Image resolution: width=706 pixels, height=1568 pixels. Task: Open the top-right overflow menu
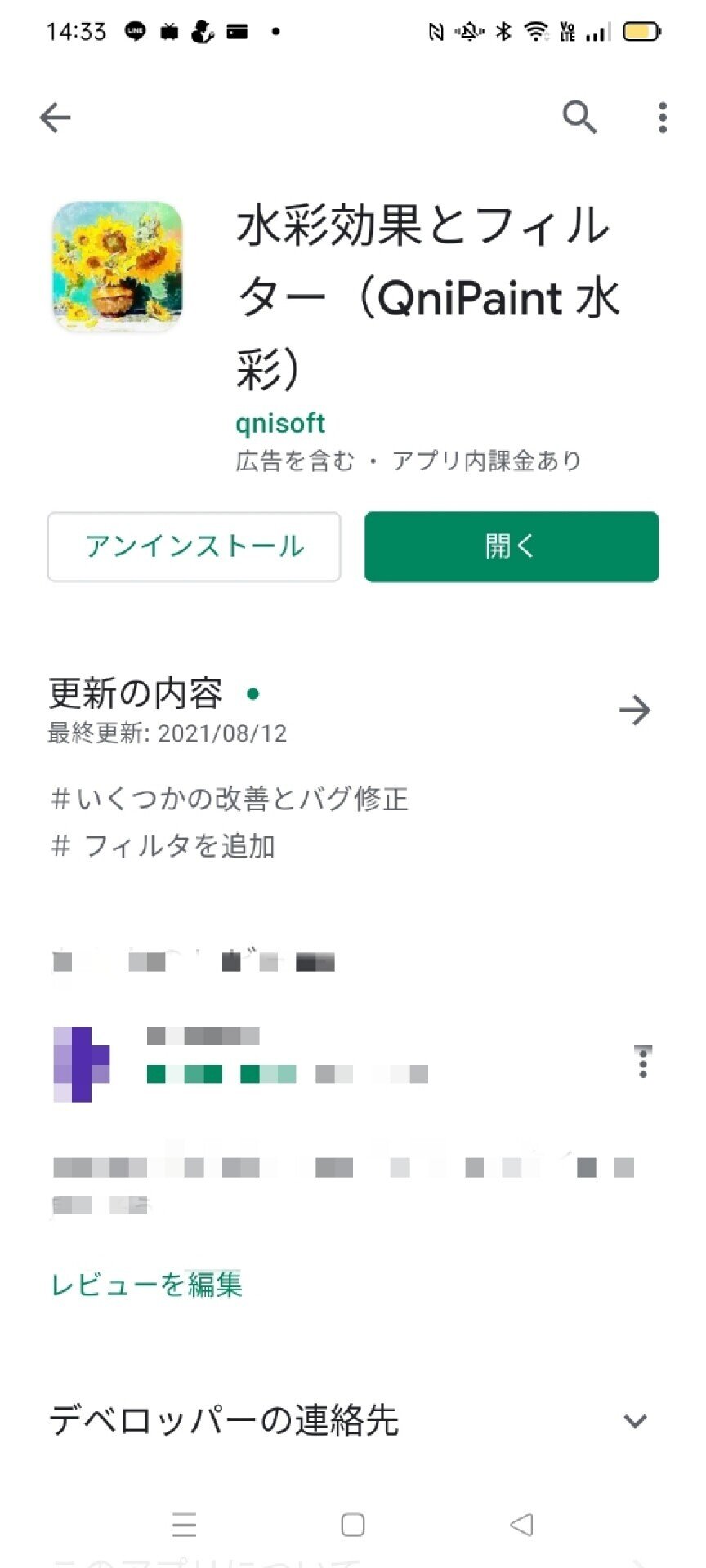pyautogui.click(x=662, y=117)
